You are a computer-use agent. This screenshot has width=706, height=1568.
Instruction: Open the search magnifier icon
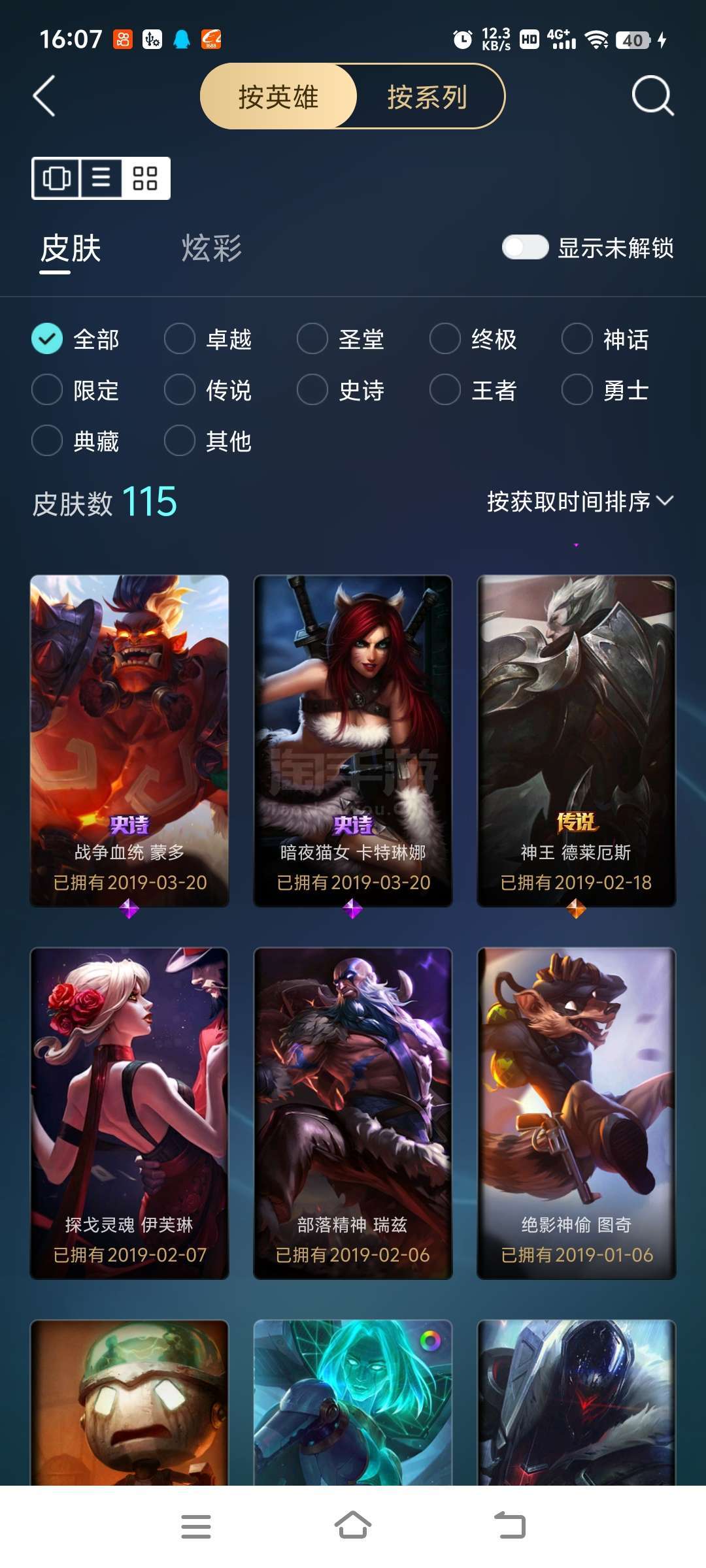[652, 96]
